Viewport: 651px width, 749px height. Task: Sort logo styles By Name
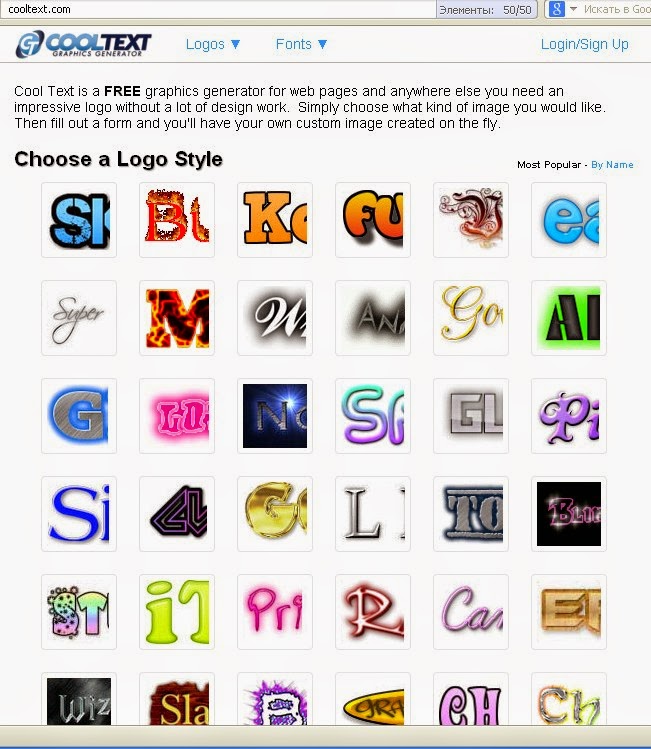[612, 165]
